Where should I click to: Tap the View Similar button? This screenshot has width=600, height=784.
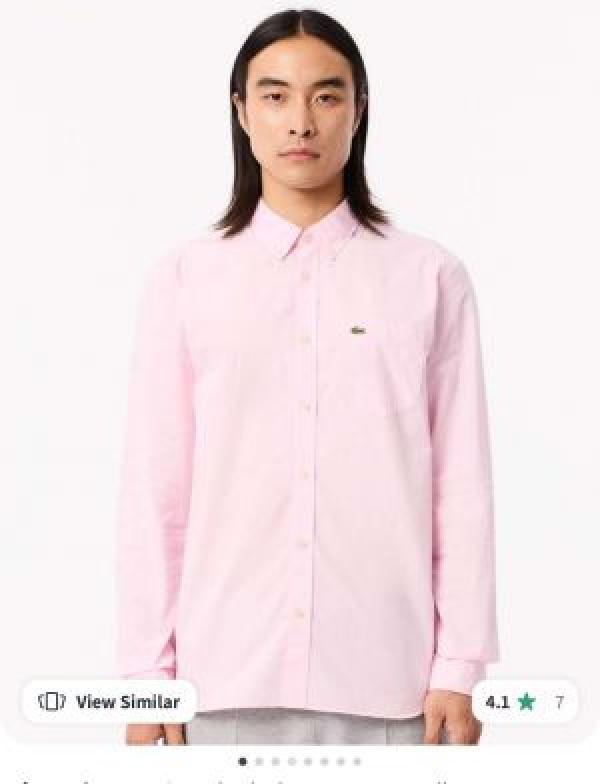(109, 701)
